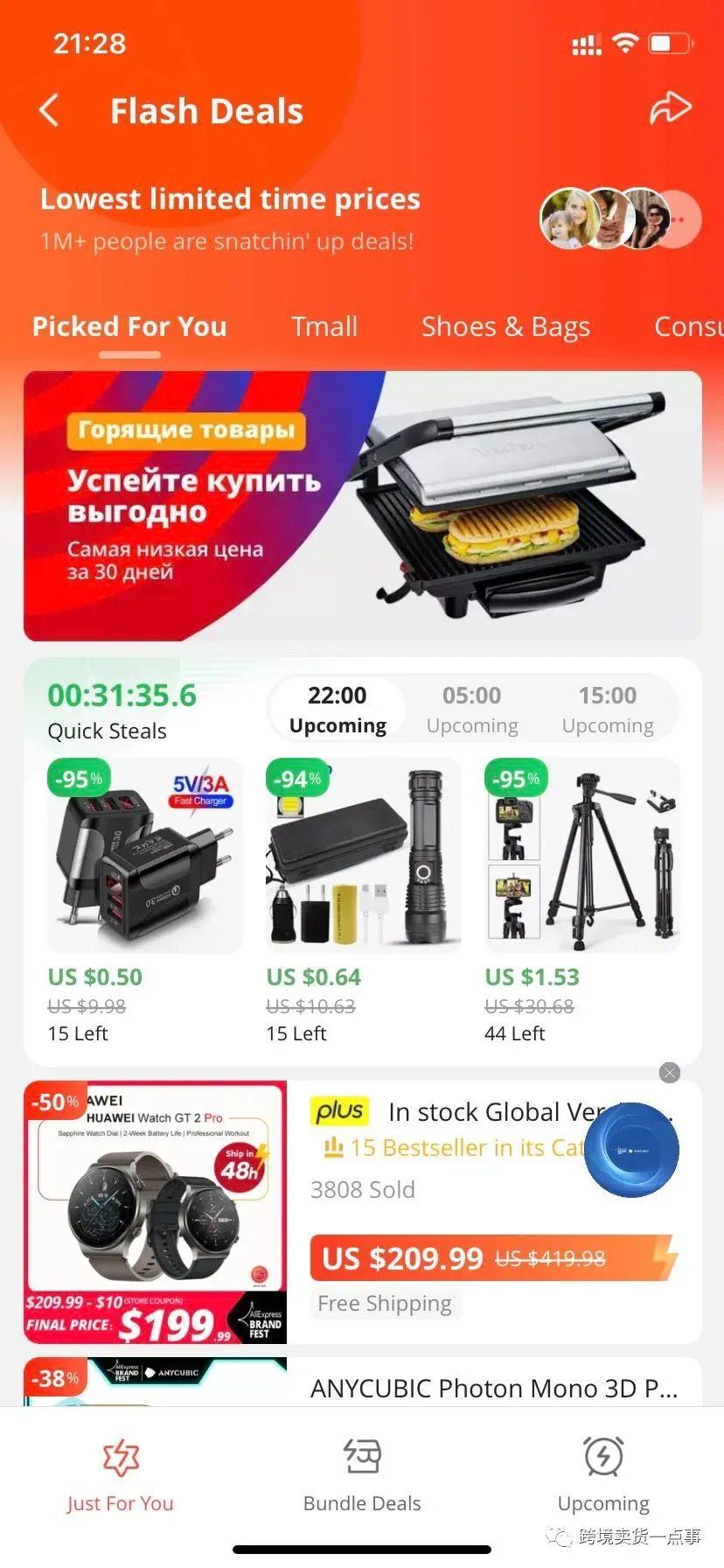Switch to the Shoes & Bags tab
The width and height of the screenshot is (724, 1568).
pos(505,326)
